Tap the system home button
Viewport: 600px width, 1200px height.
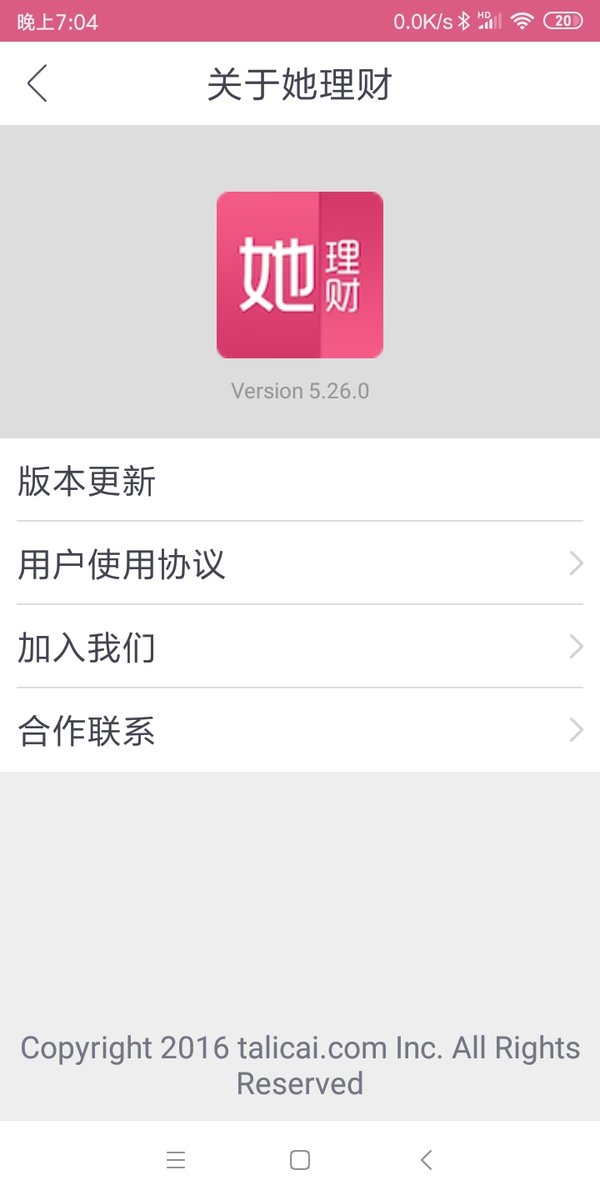[x=299, y=1160]
